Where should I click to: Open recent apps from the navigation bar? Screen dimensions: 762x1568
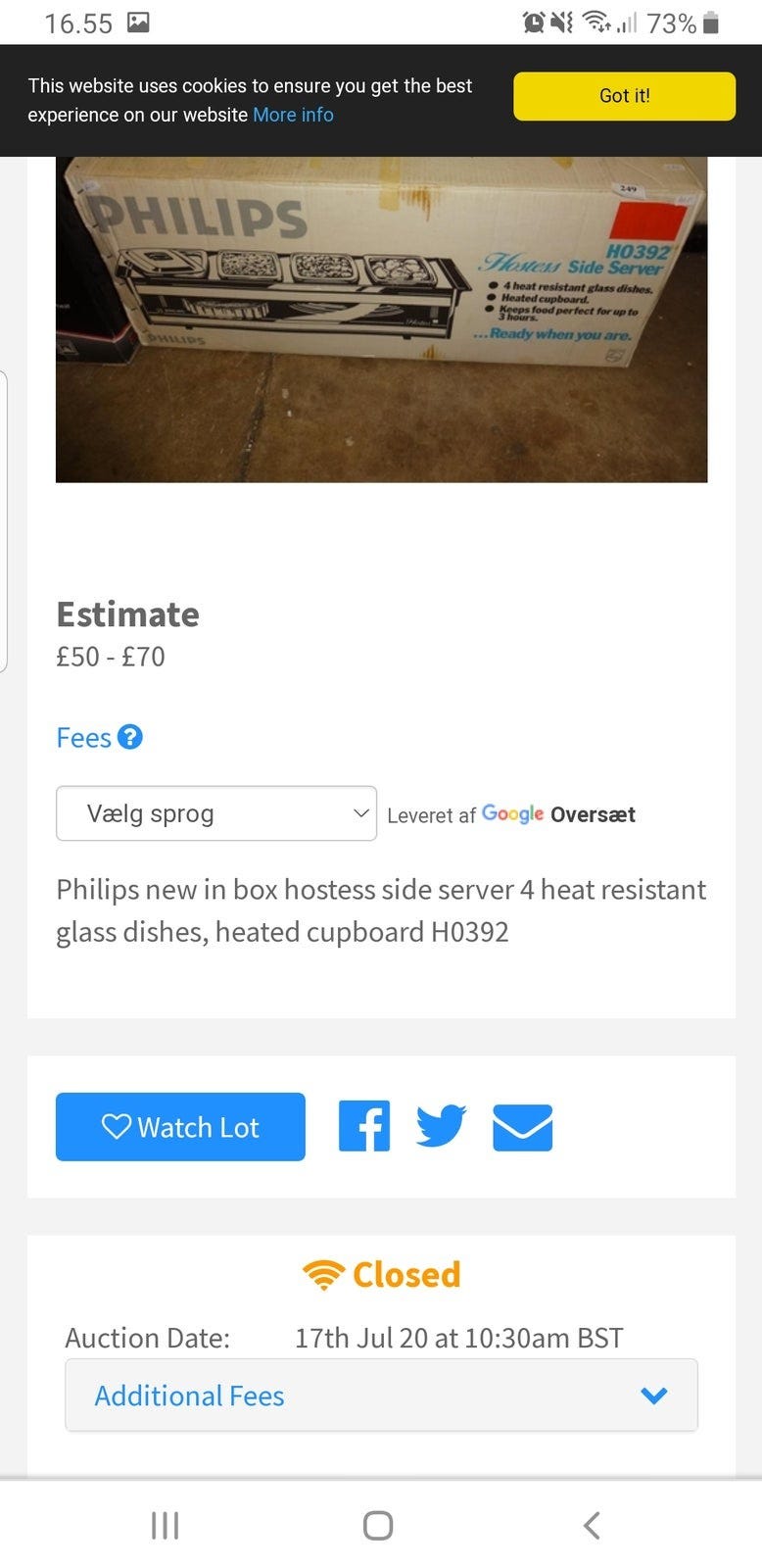[x=165, y=1525]
